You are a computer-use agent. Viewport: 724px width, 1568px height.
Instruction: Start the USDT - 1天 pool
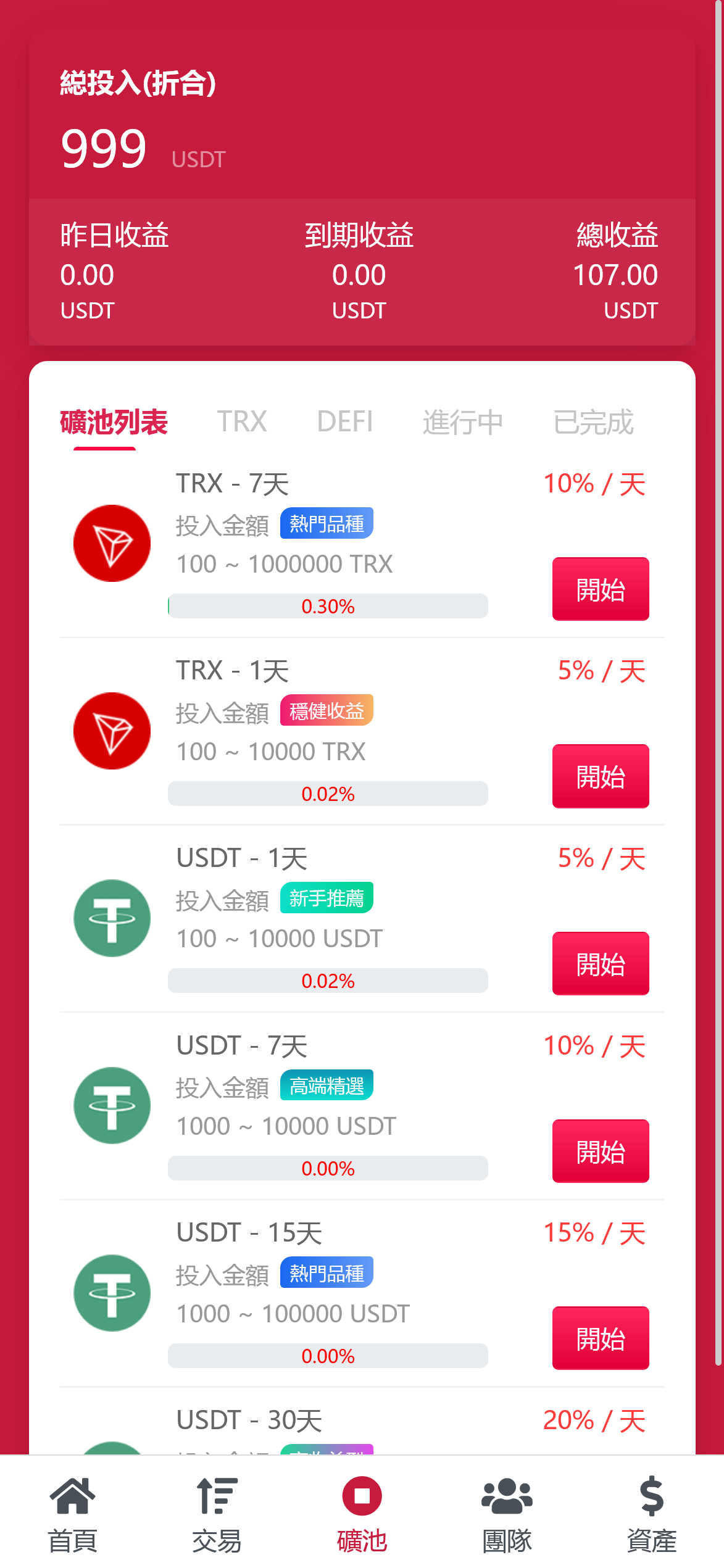pos(600,964)
